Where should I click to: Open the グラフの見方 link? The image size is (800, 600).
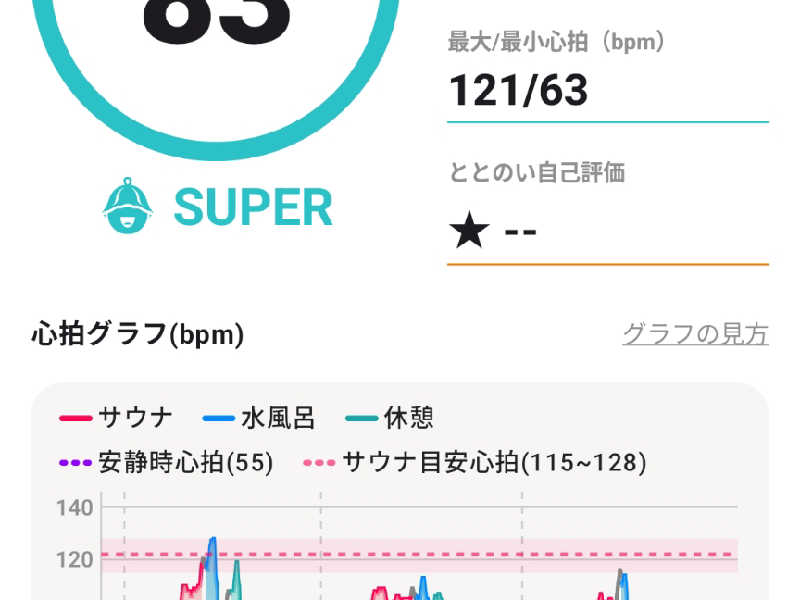point(695,334)
